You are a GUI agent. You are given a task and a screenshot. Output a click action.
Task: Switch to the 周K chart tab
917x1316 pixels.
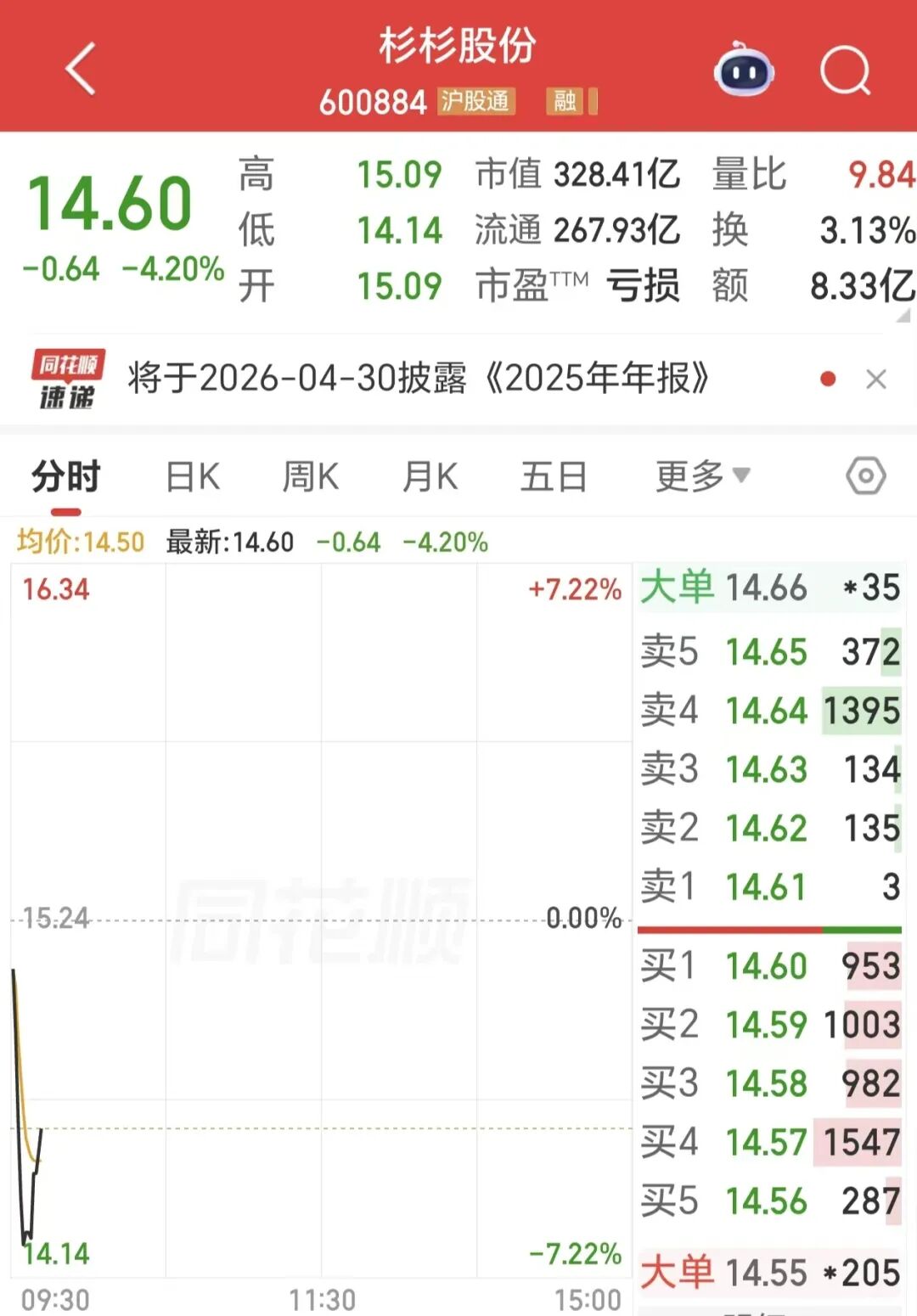pyautogui.click(x=311, y=477)
